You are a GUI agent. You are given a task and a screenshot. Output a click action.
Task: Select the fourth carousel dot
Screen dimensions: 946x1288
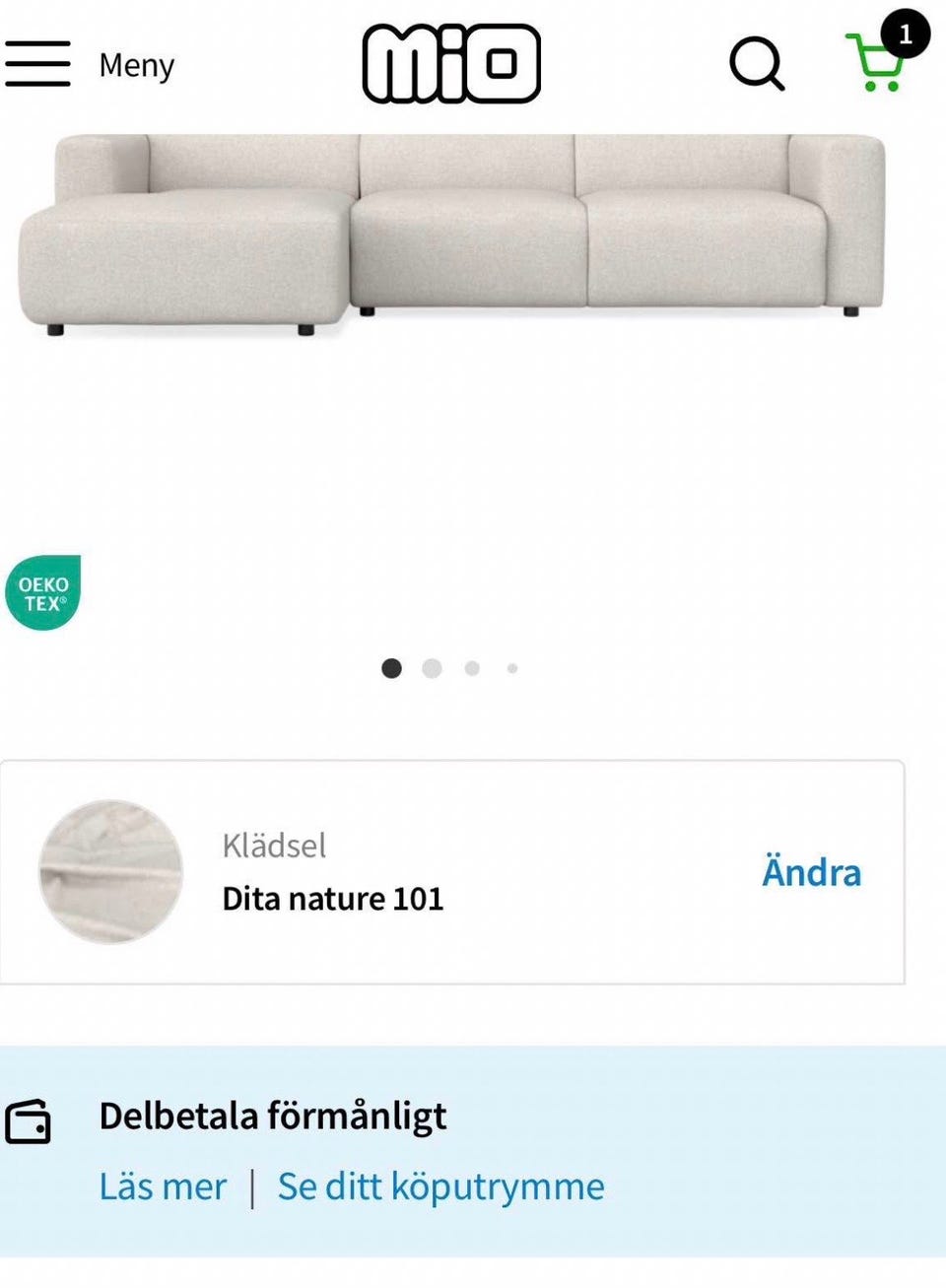point(510,668)
